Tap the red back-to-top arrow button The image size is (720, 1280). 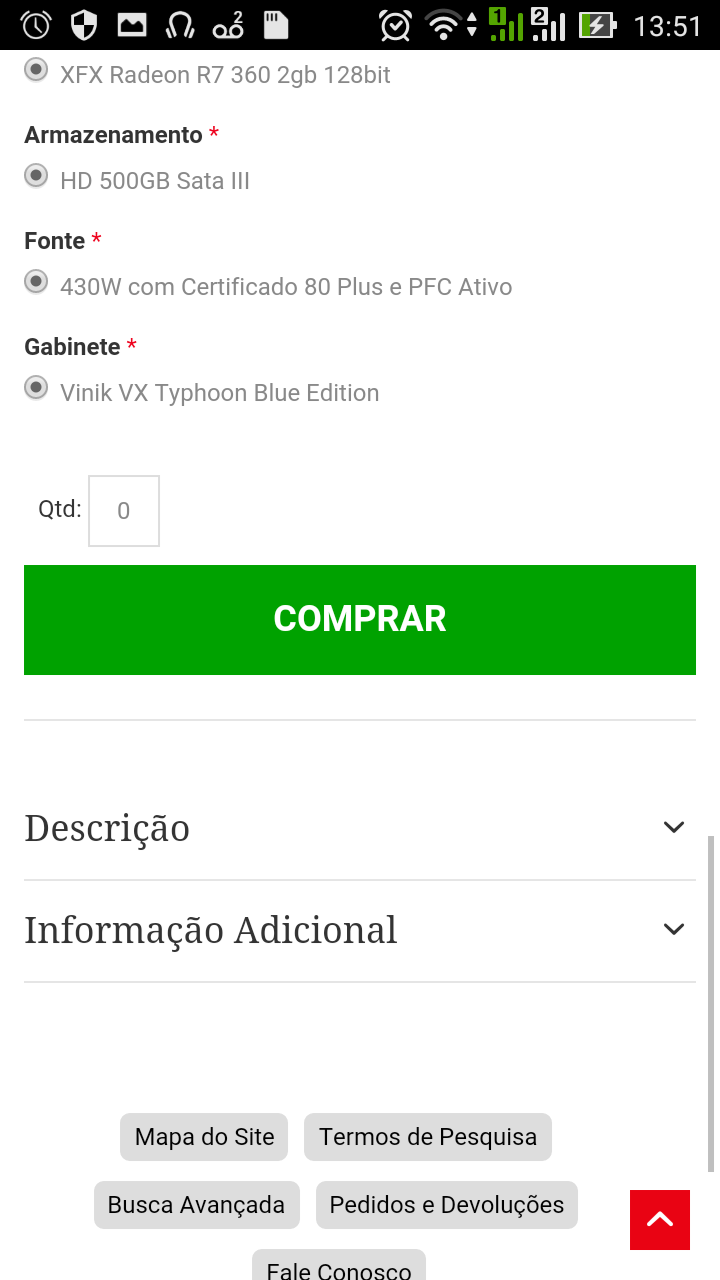coord(660,1220)
